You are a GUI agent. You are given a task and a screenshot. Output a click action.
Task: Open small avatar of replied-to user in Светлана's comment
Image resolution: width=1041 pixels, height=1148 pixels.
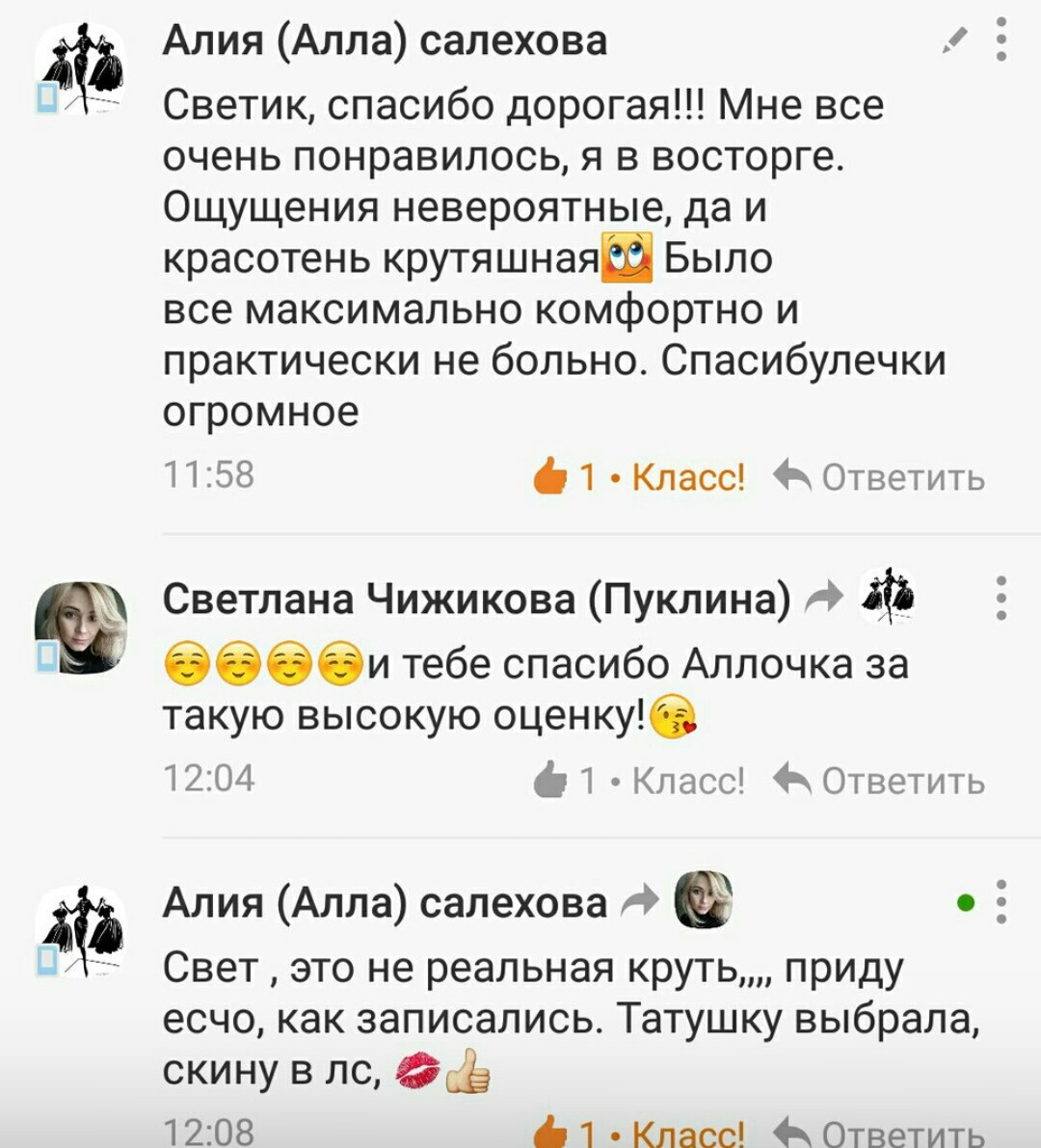888,597
